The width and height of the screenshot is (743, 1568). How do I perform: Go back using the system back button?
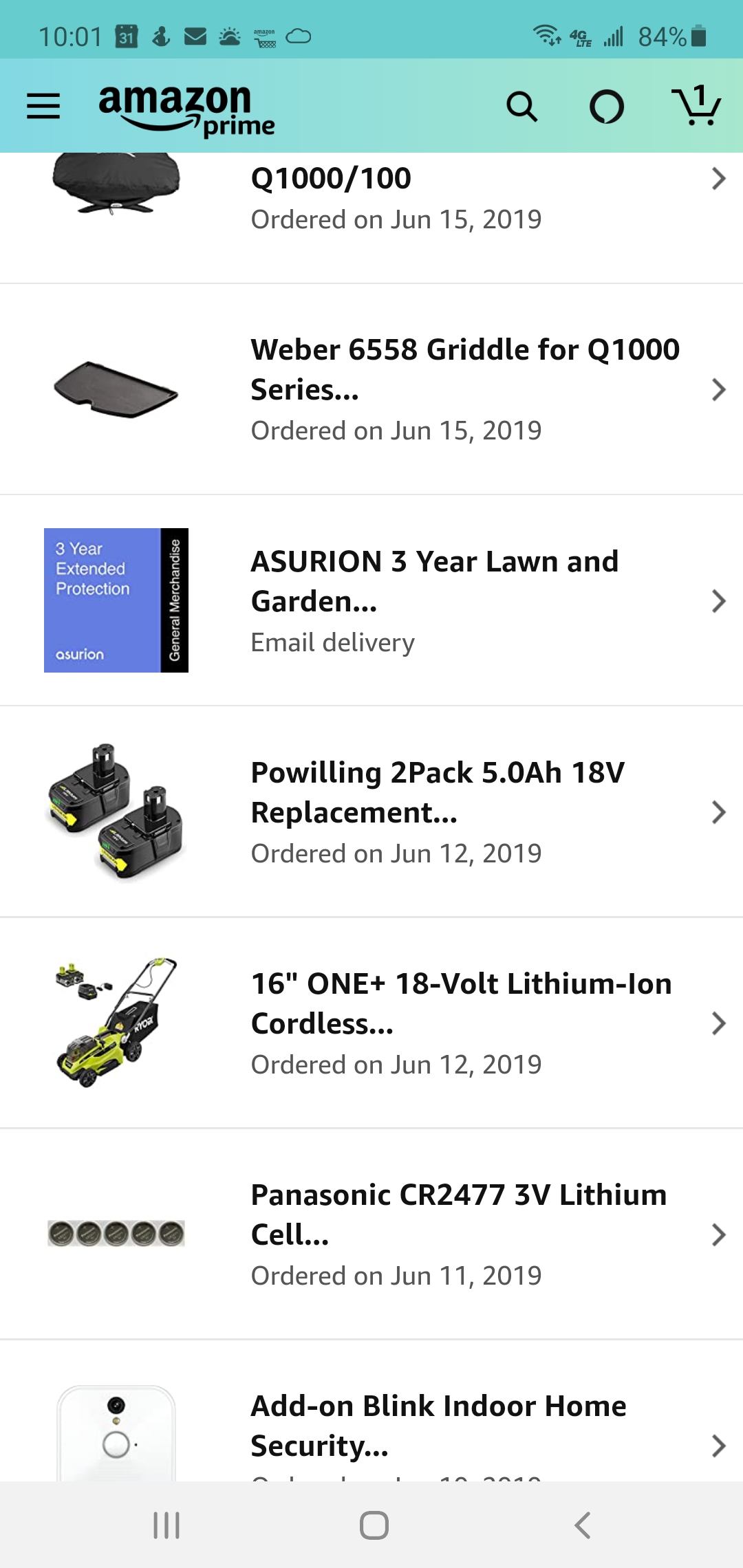(x=582, y=1525)
